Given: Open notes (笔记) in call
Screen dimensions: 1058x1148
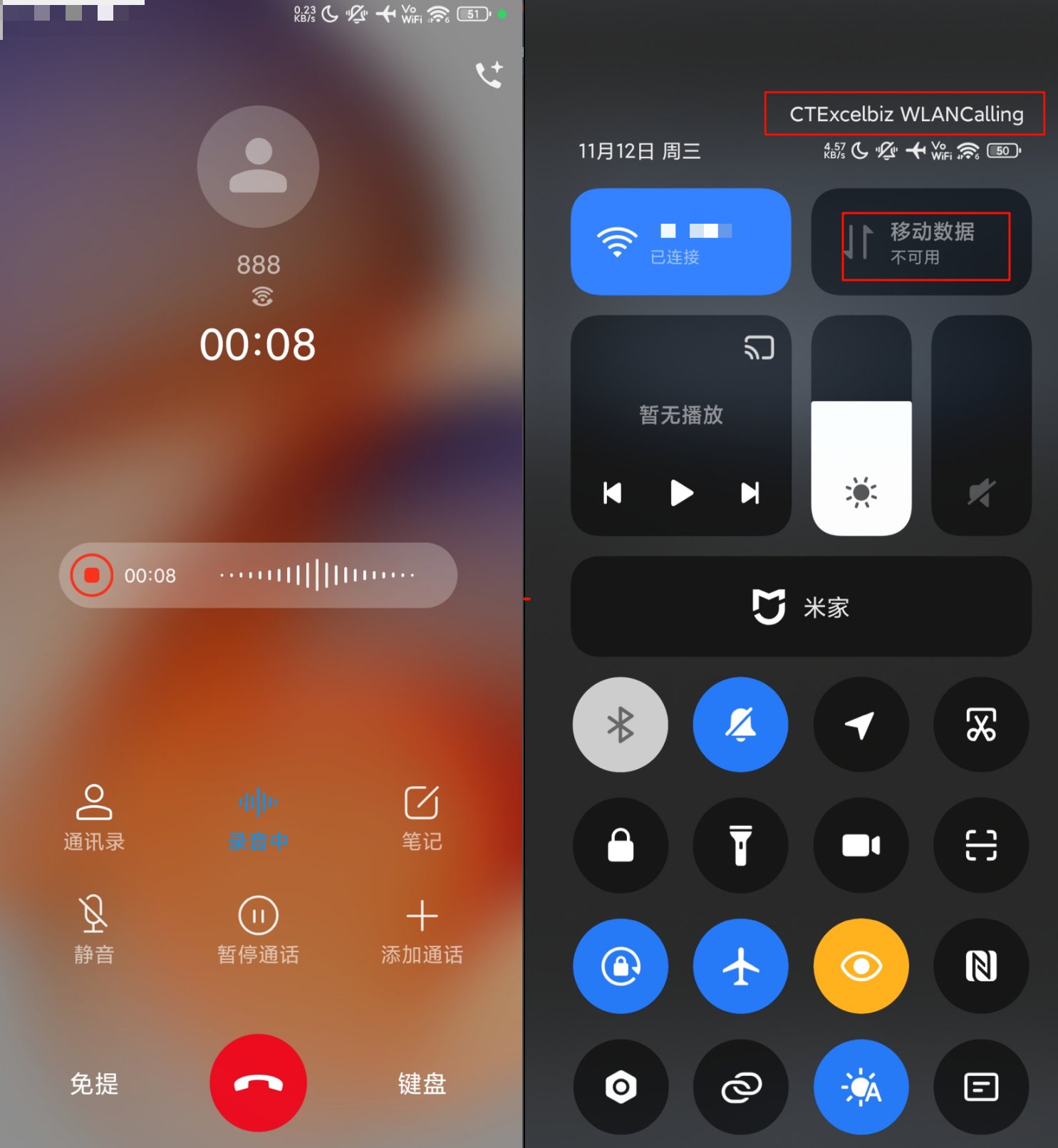Looking at the screenshot, I should [x=421, y=817].
